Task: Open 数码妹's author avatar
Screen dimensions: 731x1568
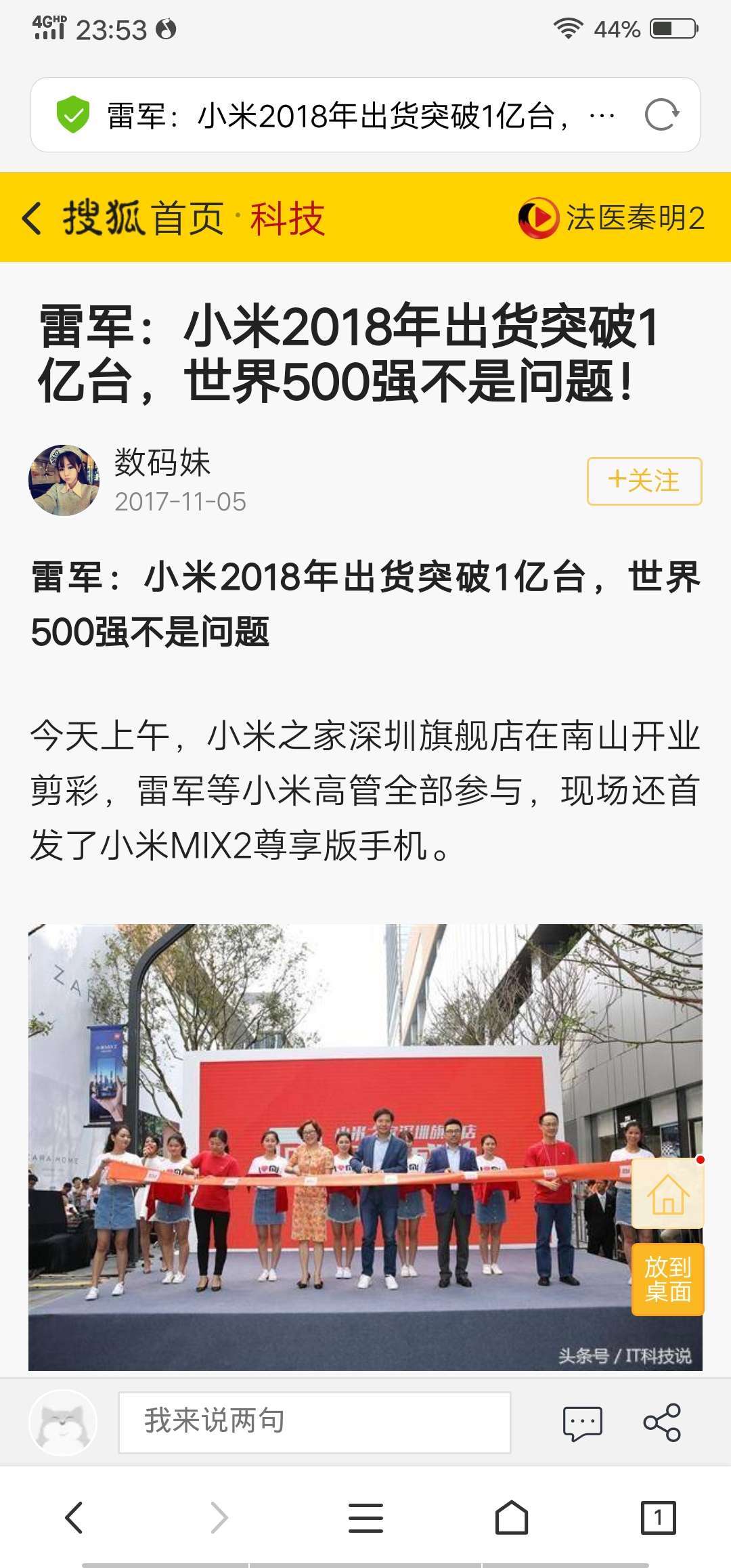Action: (64, 480)
